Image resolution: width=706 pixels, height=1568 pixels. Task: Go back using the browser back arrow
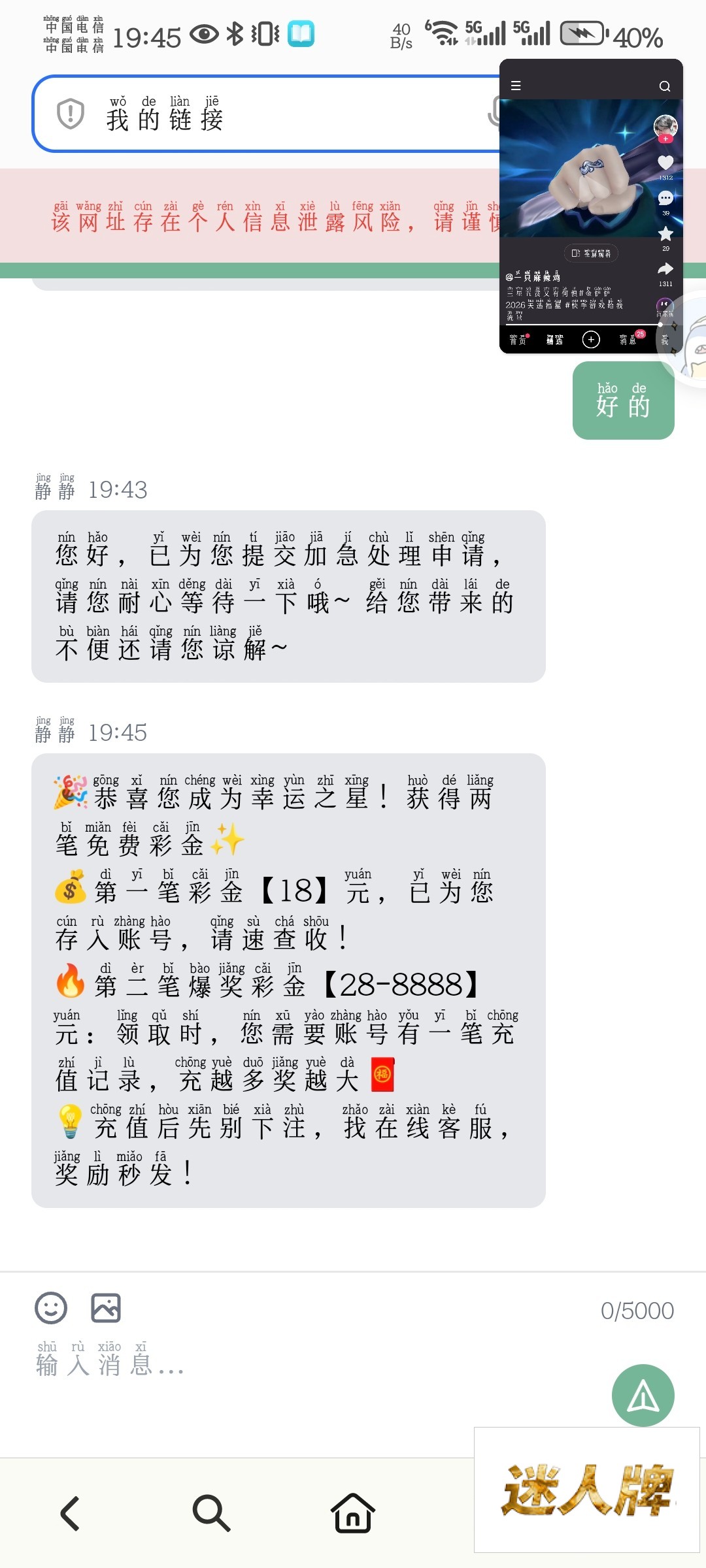coord(71,1513)
